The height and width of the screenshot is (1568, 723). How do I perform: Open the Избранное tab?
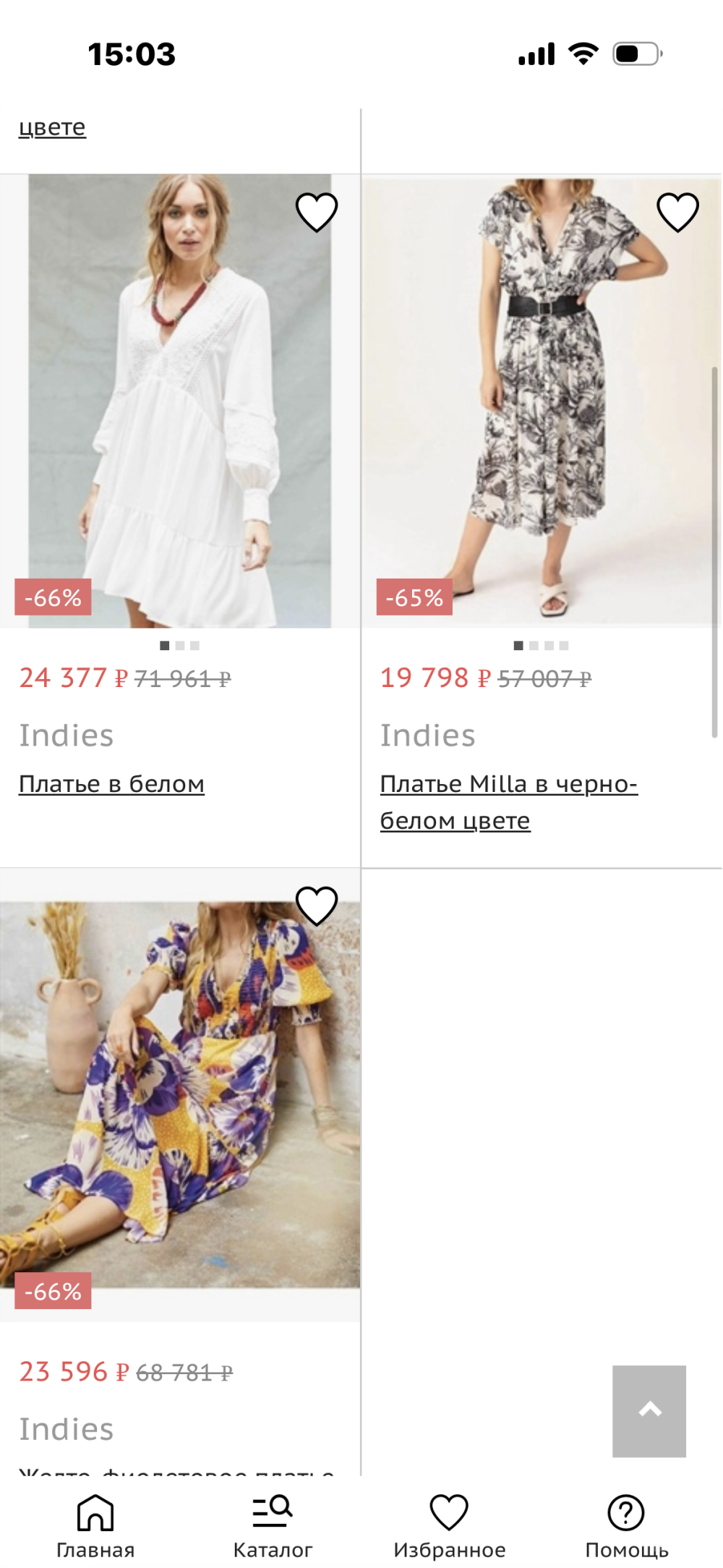click(449, 1526)
